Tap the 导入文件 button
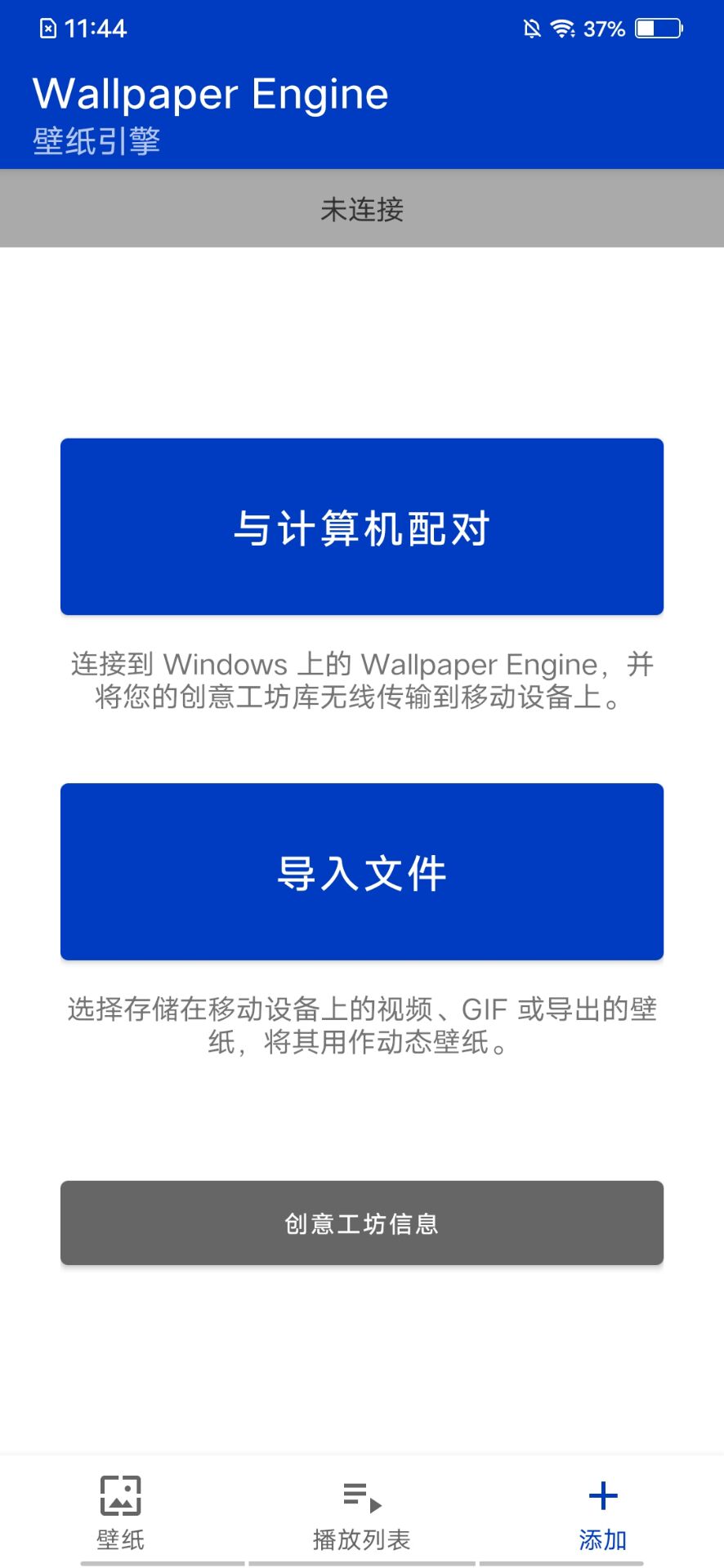Viewport: 724px width, 1568px height. click(x=362, y=871)
